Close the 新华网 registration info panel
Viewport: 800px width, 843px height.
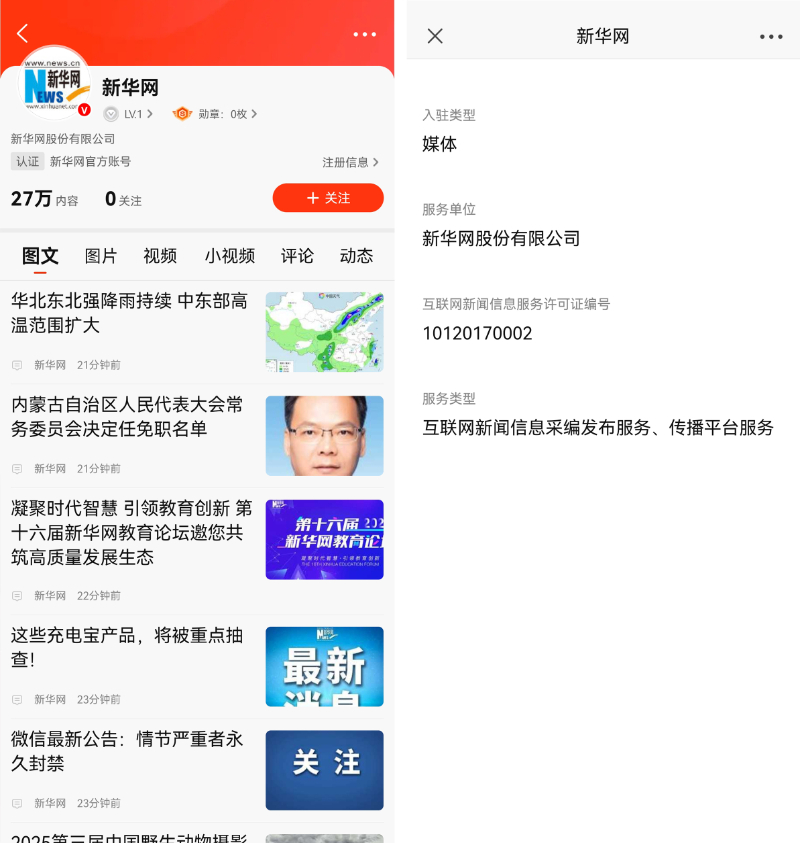click(435, 36)
